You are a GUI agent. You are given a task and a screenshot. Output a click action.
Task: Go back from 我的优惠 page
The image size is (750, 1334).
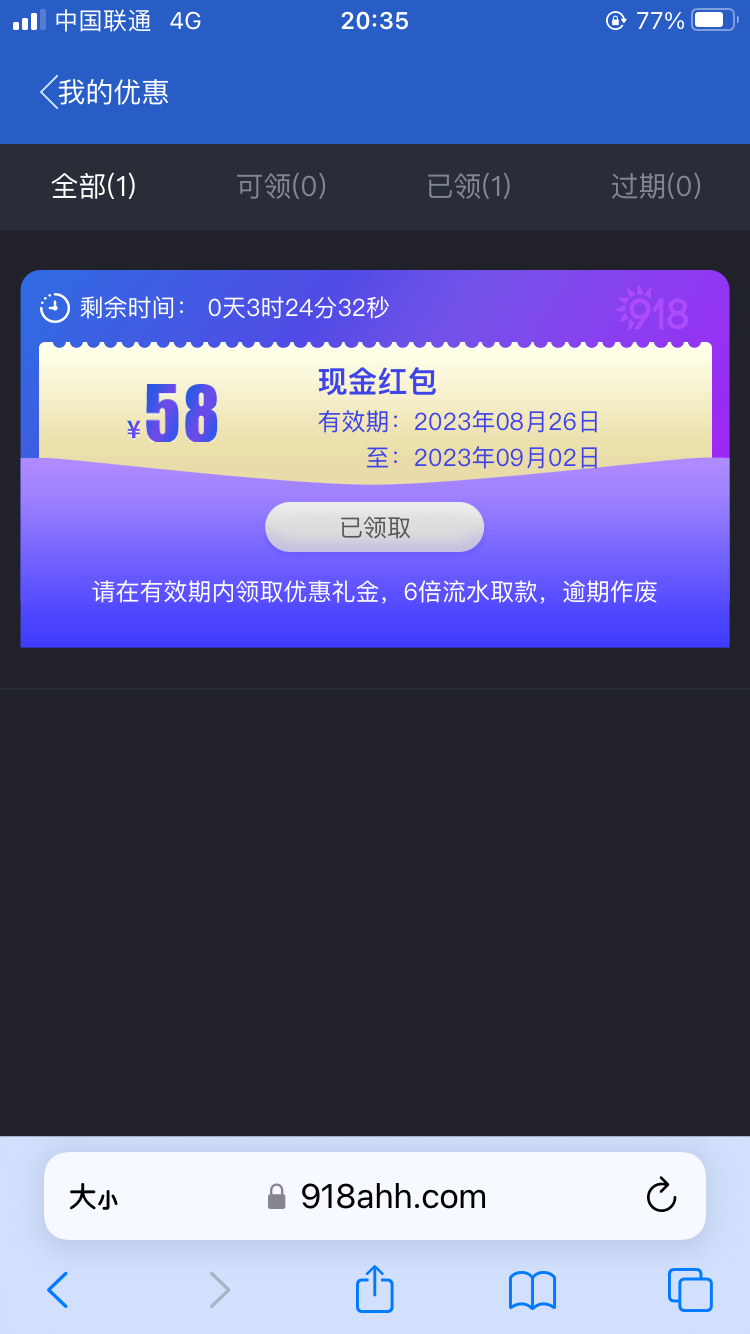coord(50,92)
